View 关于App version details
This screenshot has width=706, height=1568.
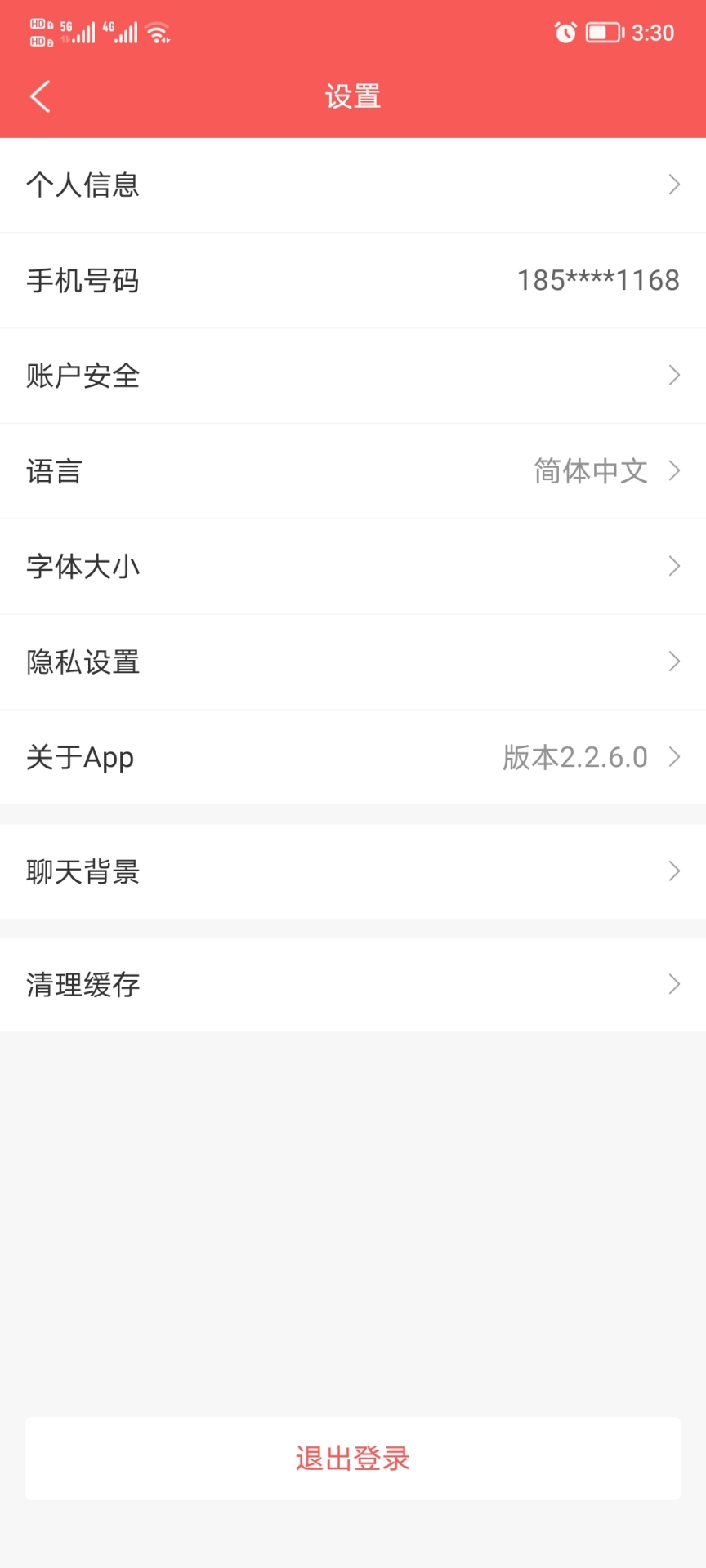[353, 757]
